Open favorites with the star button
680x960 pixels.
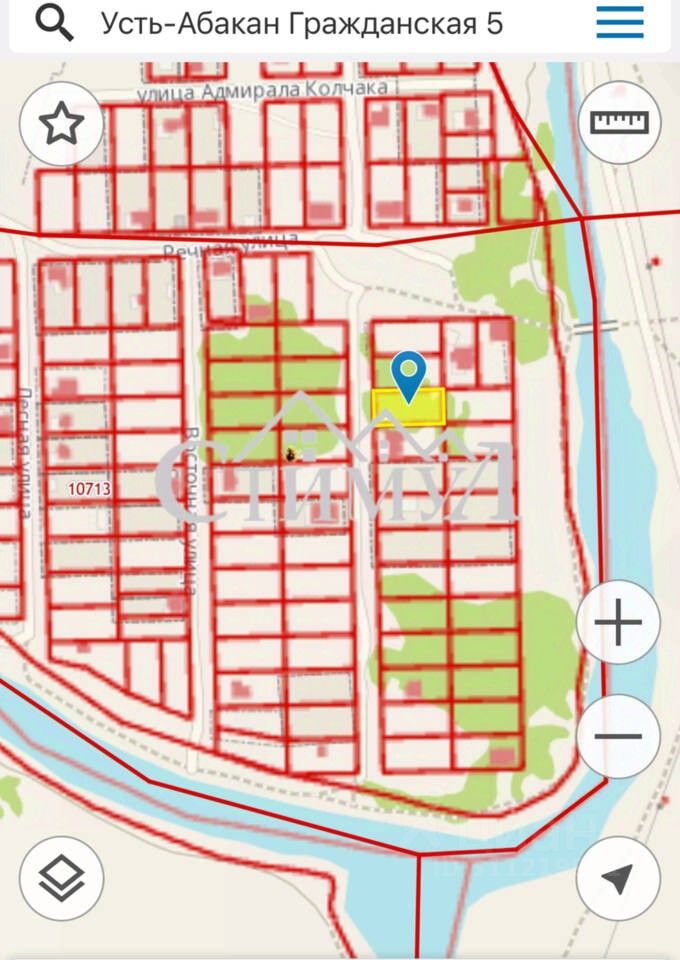pos(61,124)
